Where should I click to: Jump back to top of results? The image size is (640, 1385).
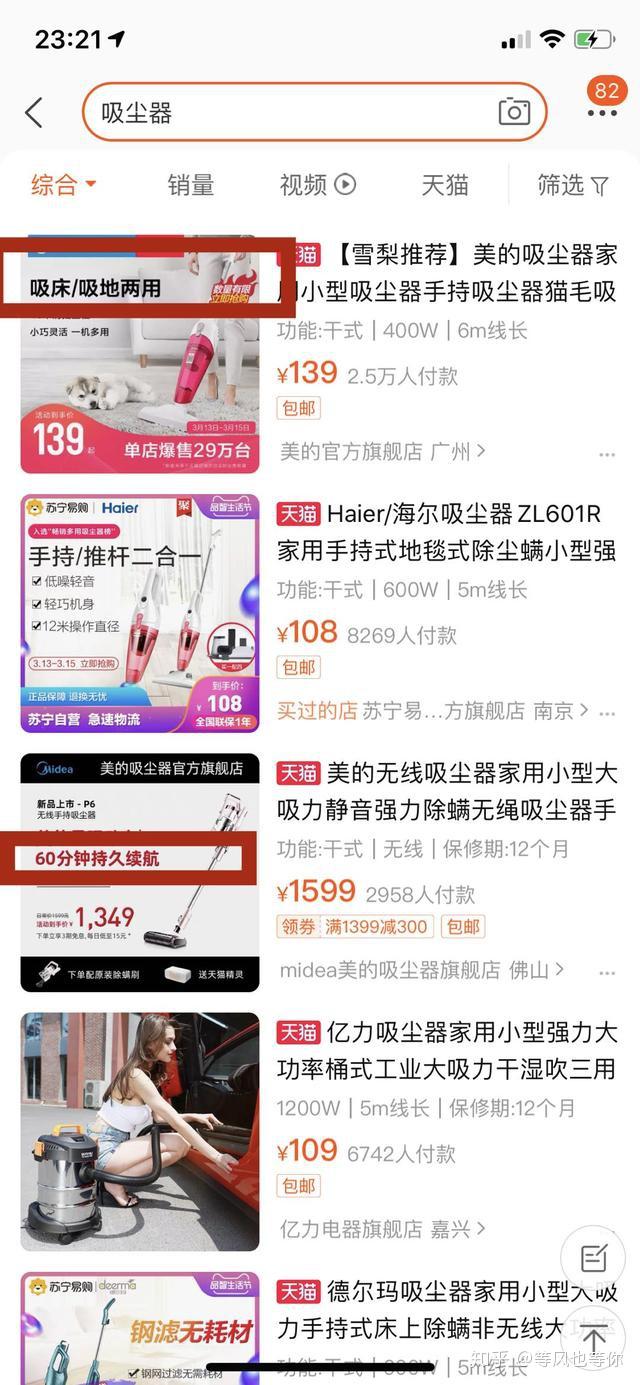[593, 1337]
